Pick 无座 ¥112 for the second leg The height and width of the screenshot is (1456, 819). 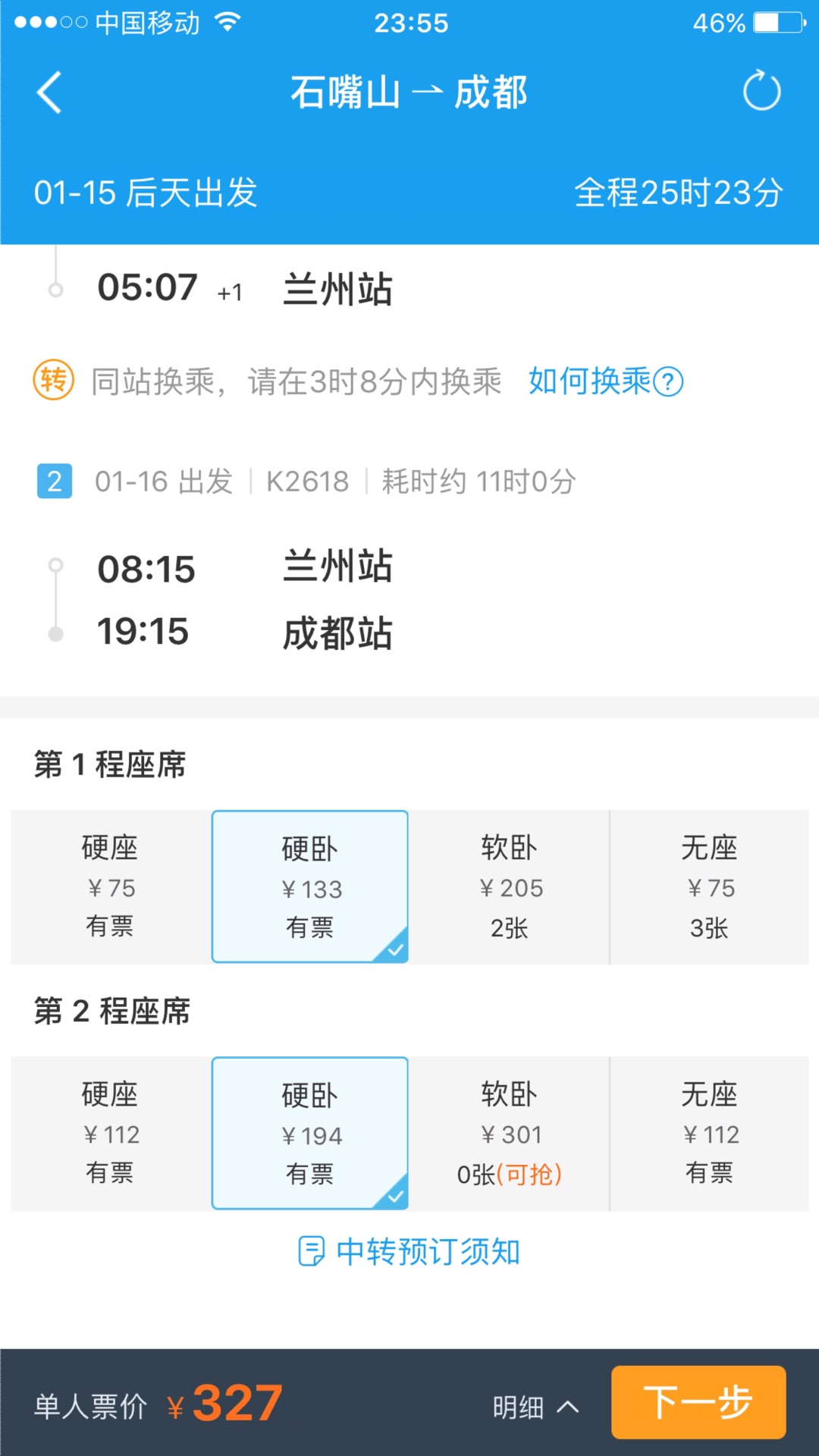(710, 1134)
